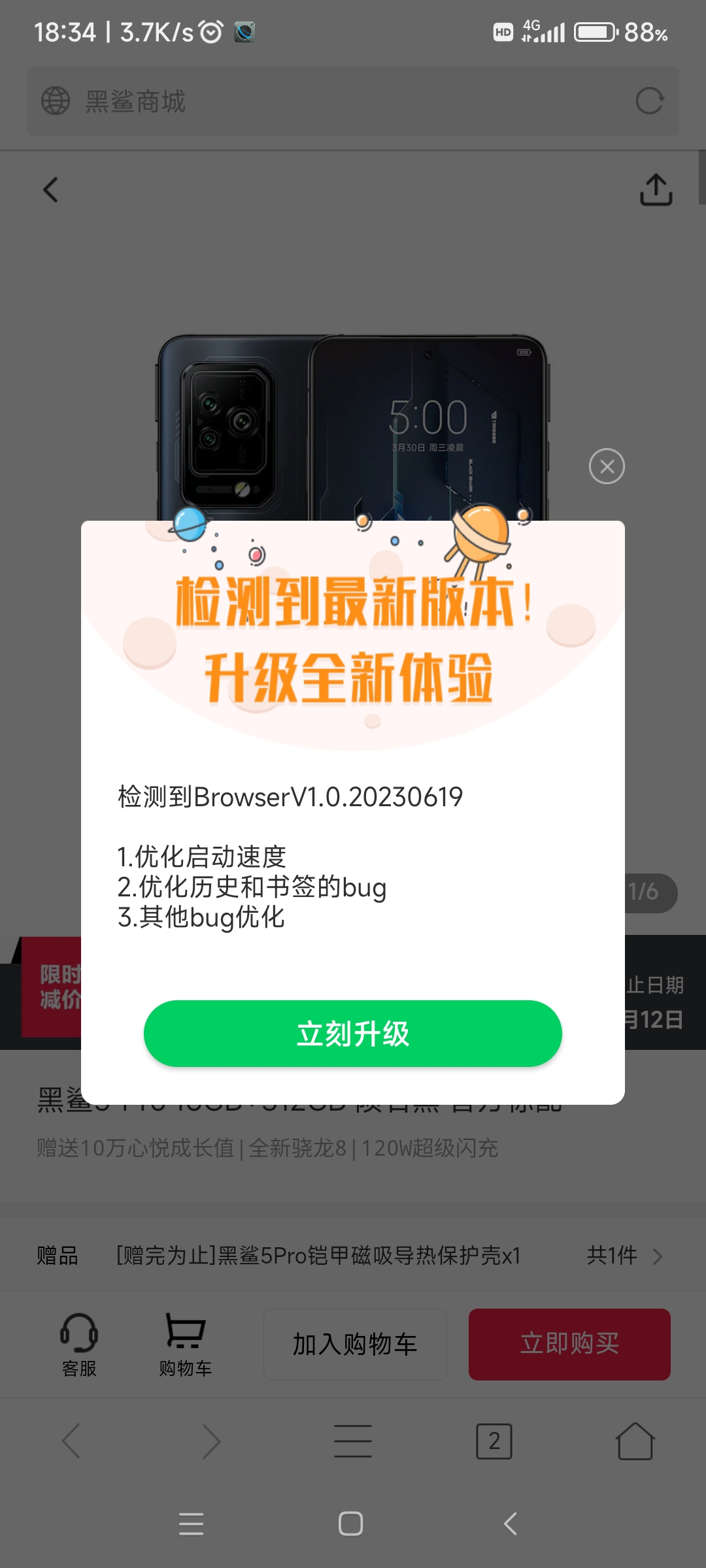Dismiss the update dialog with the X

click(x=607, y=466)
